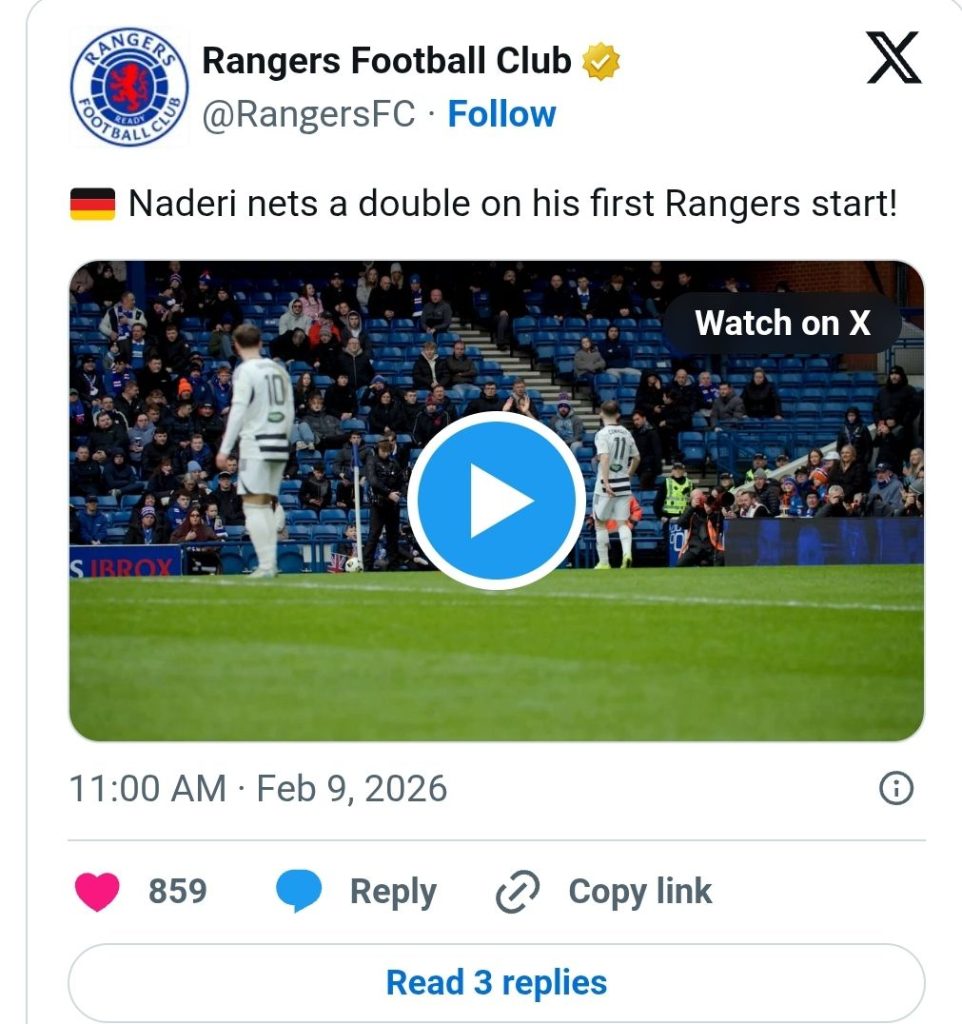
Task: Tap Watch on X button
Action: pyautogui.click(x=782, y=323)
